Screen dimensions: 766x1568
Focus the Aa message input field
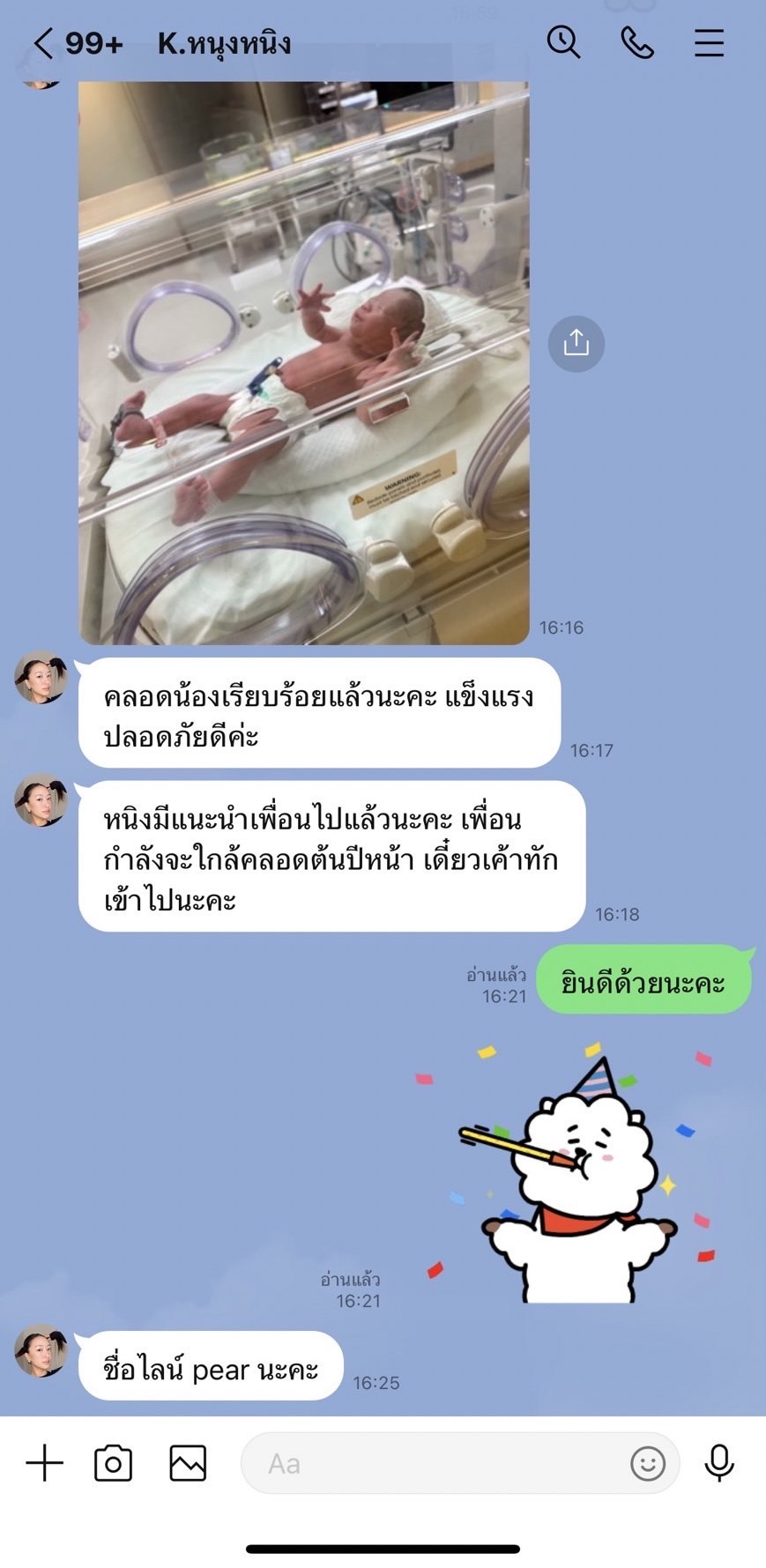(x=432, y=1464)
